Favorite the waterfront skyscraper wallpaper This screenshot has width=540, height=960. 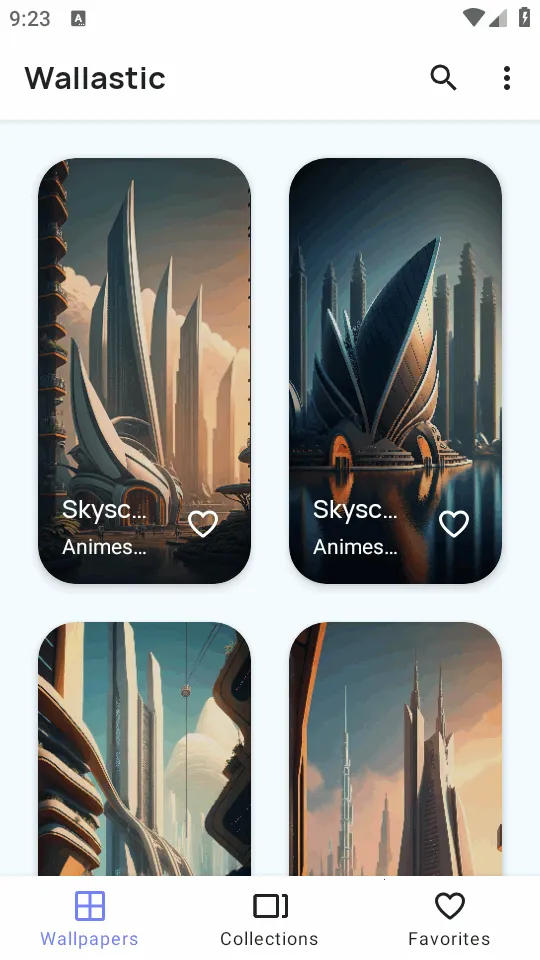pos(454,524)
